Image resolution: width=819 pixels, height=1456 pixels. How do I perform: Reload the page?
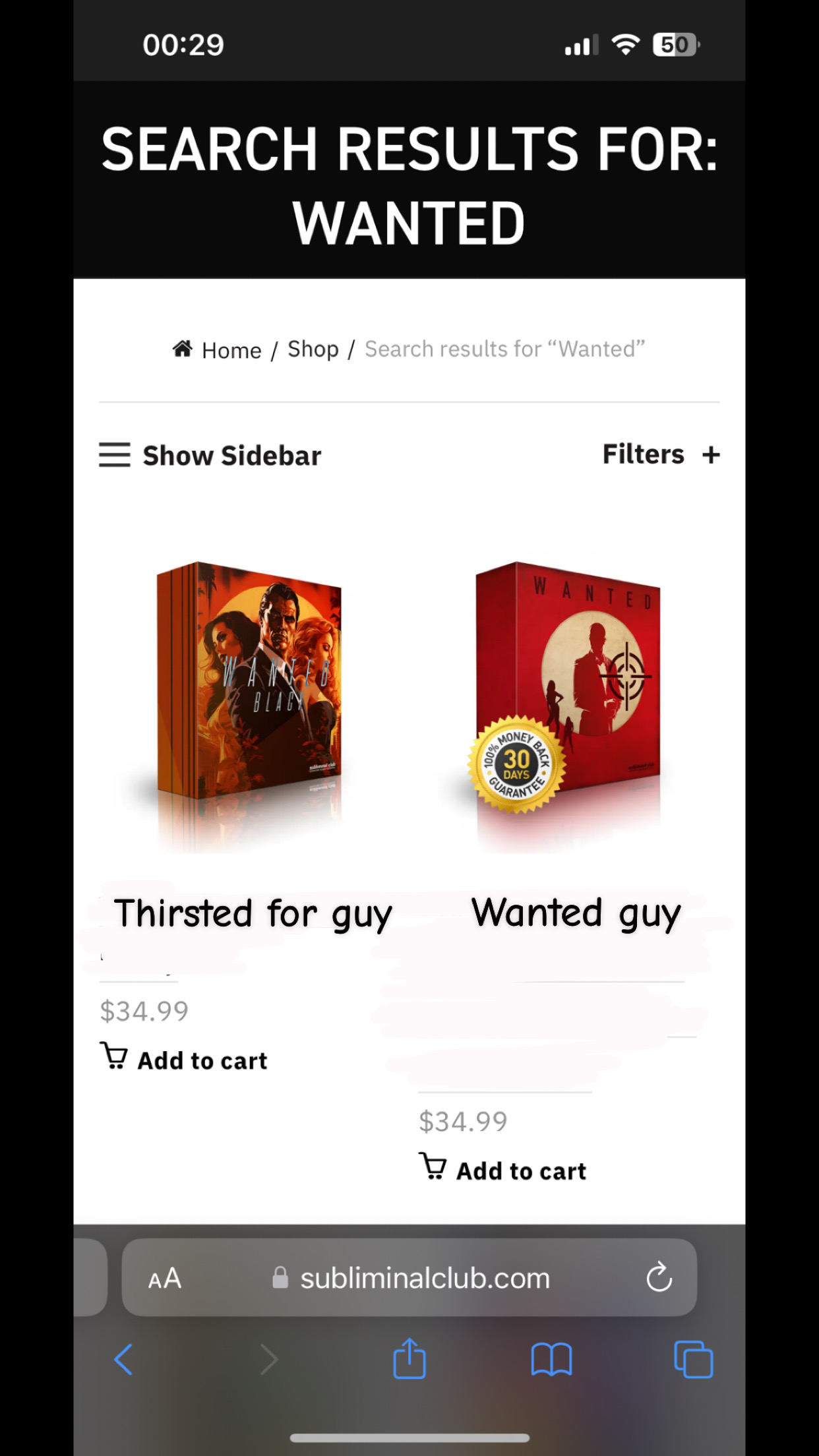pyautogui.click(x=659, y=1277)
